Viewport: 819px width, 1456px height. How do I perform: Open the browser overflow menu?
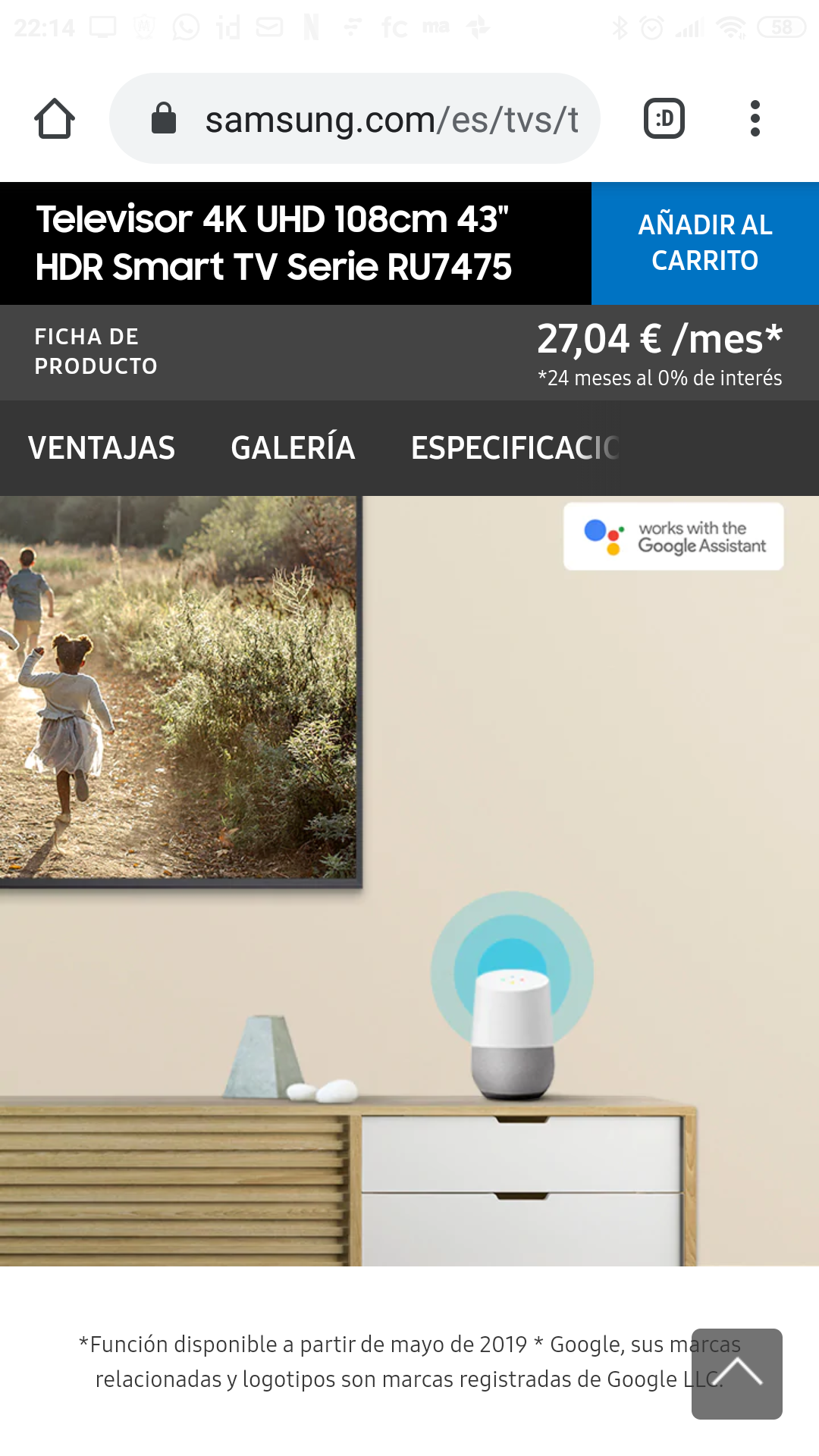(755, 118)
